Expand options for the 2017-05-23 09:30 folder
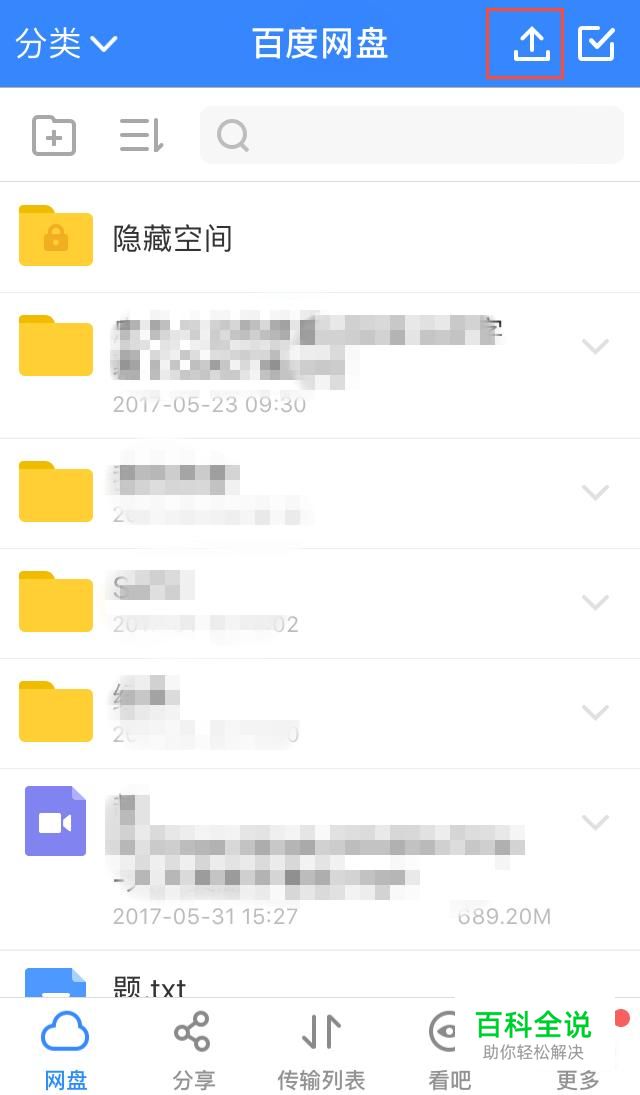 (x=595, y=346)
